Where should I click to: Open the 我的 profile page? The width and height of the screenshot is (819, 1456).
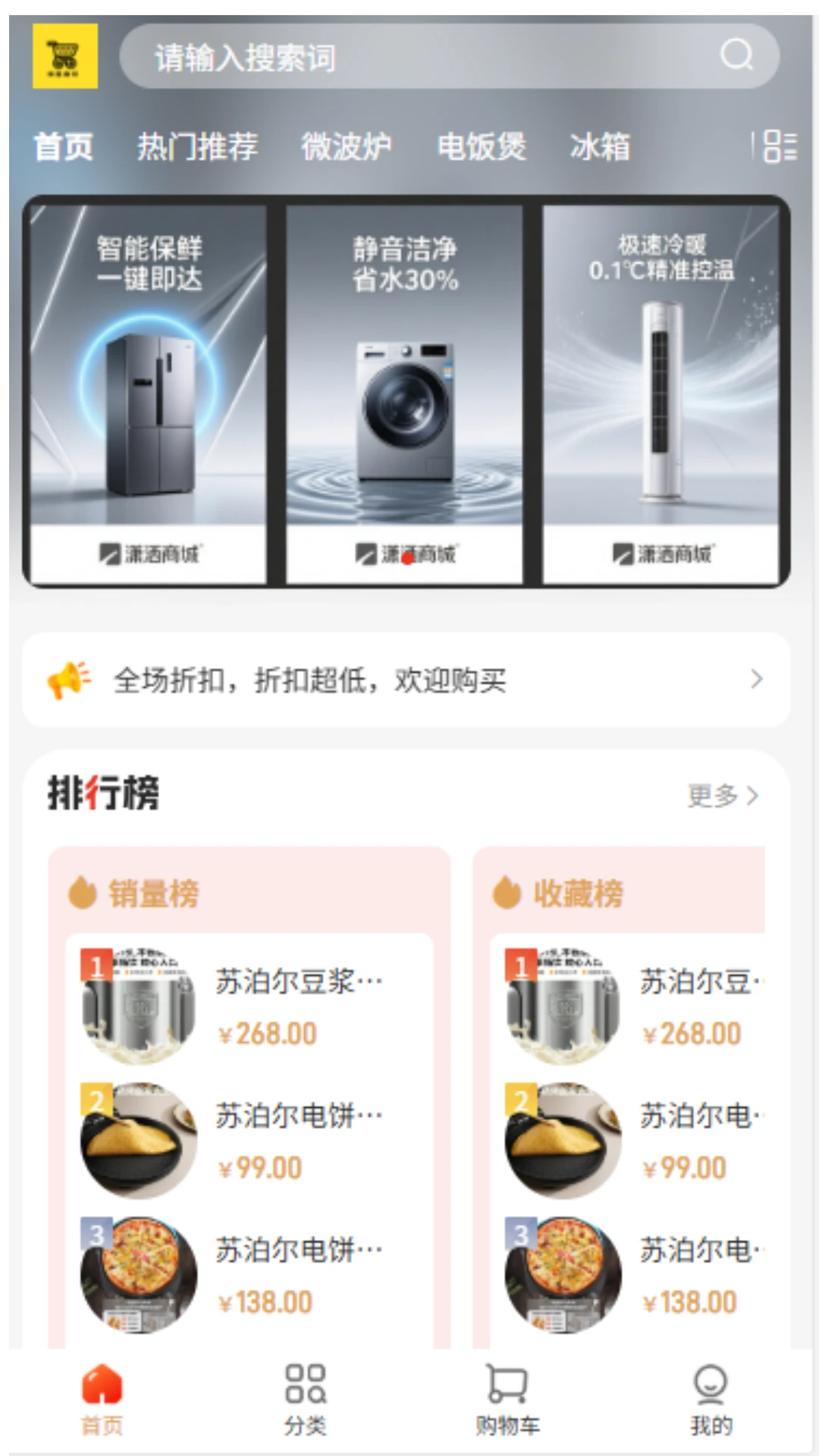[x=710, y=1399]
